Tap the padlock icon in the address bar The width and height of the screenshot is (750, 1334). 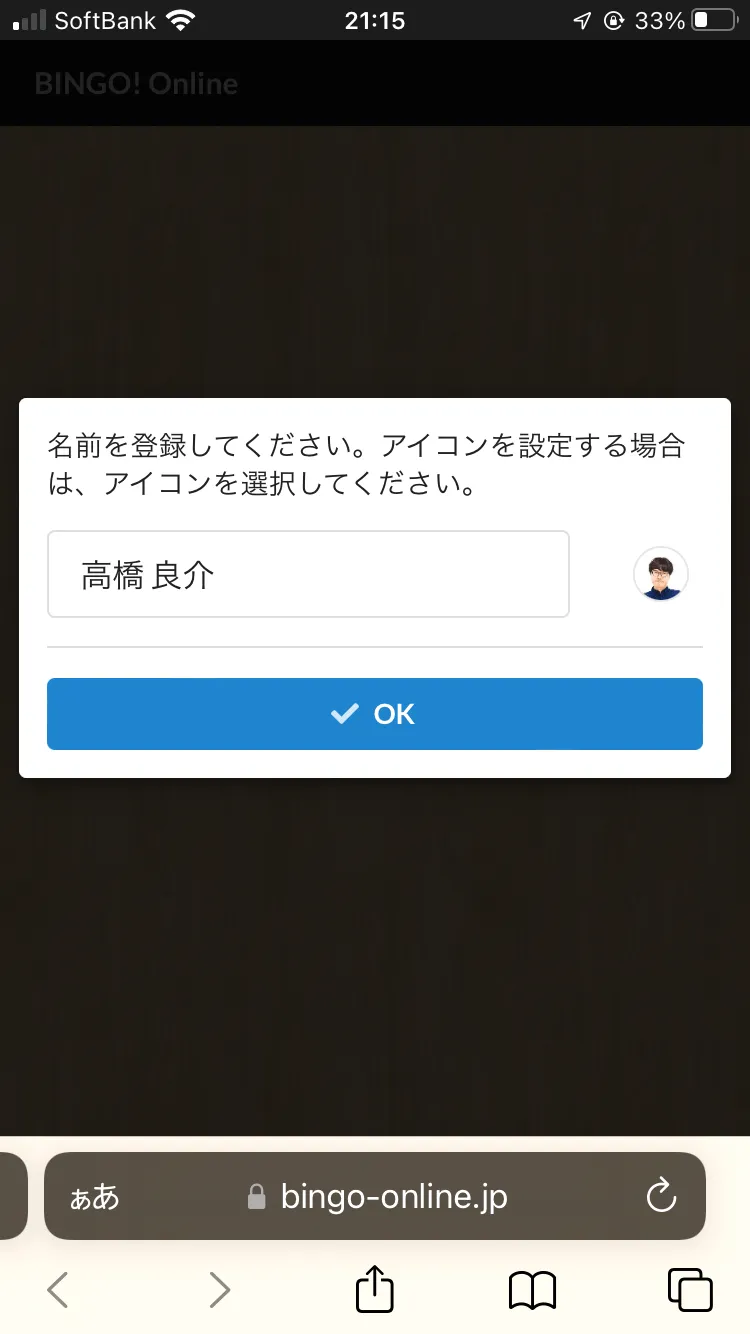256,1196
